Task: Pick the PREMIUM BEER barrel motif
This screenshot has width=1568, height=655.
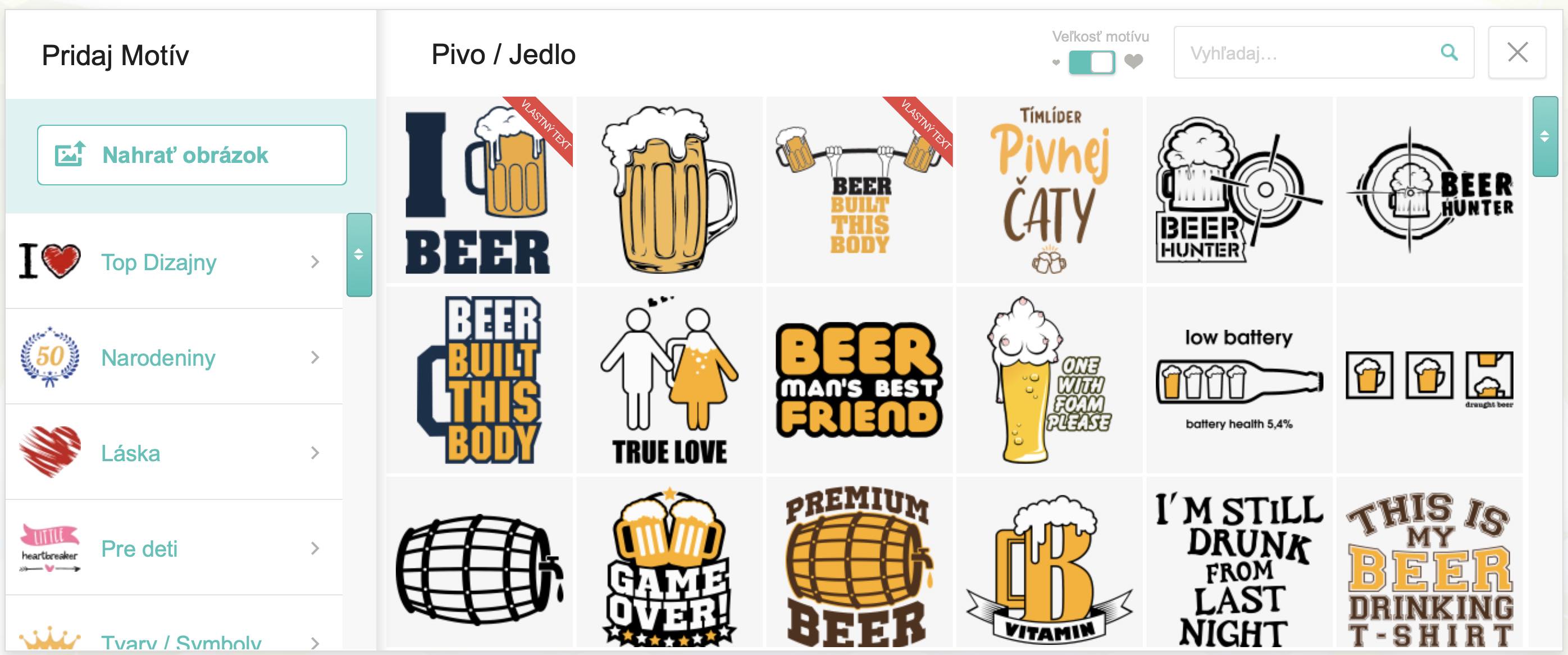Action: [859, 563]
